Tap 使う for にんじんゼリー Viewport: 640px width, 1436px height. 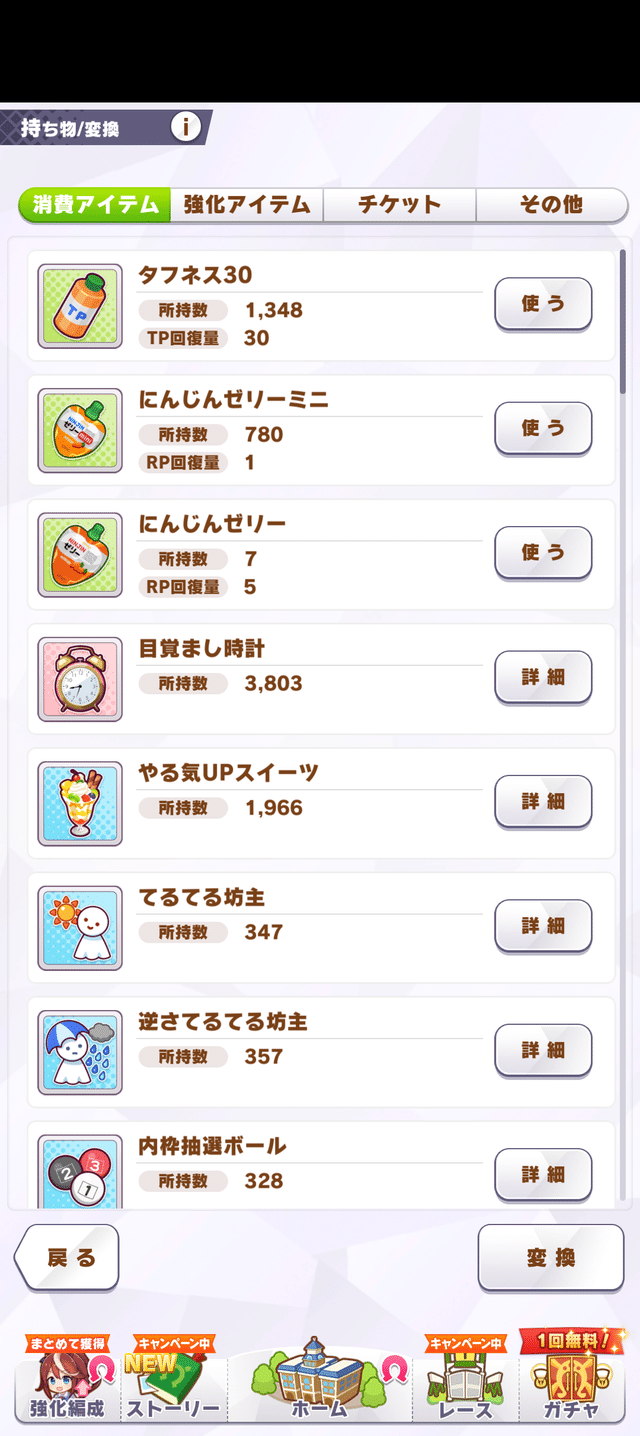click(543, 553)
